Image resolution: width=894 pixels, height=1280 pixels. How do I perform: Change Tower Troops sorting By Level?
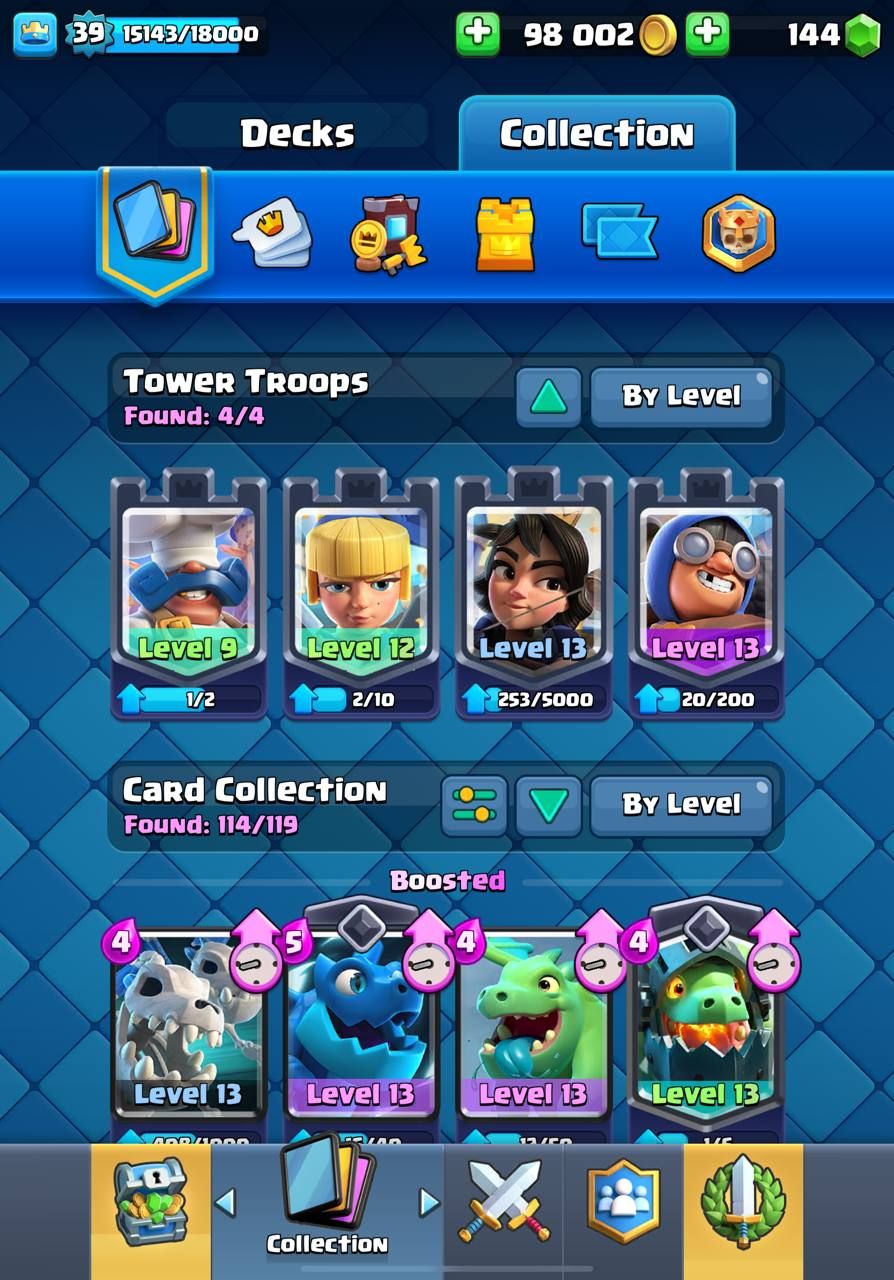[x=681, y=397]
